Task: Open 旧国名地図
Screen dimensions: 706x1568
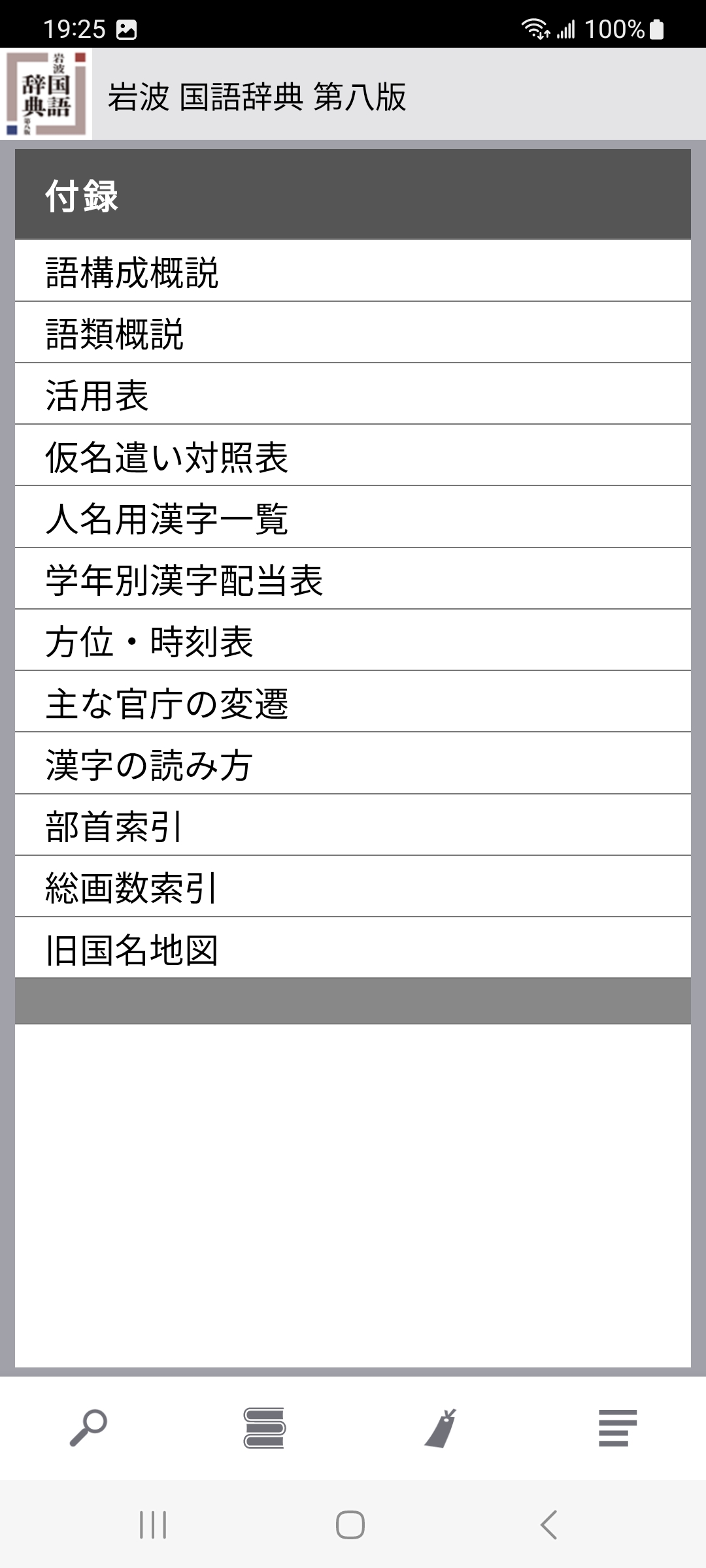Action: click(353, 948)
